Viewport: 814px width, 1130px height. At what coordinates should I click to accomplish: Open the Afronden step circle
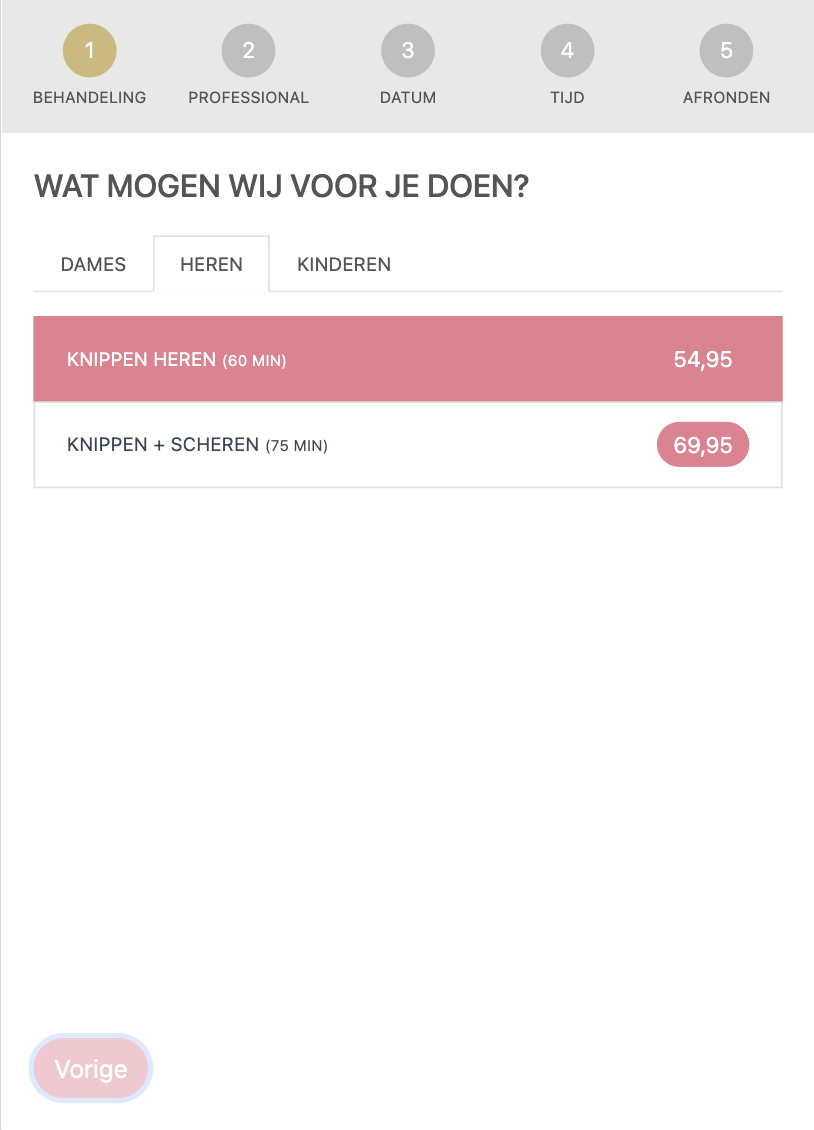coord(727,50)
